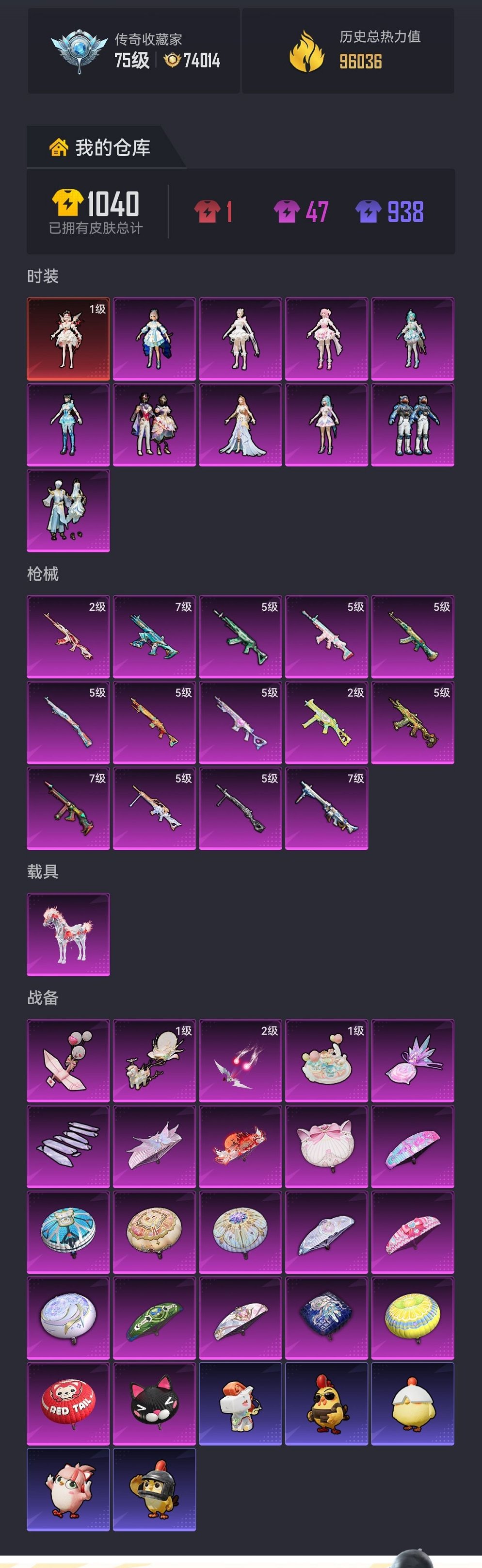The width and height of the screenshot is (482, 1568).
Task: Open the pink balloon sword item
Action: pyautogui.click(x=68, y=1060)
